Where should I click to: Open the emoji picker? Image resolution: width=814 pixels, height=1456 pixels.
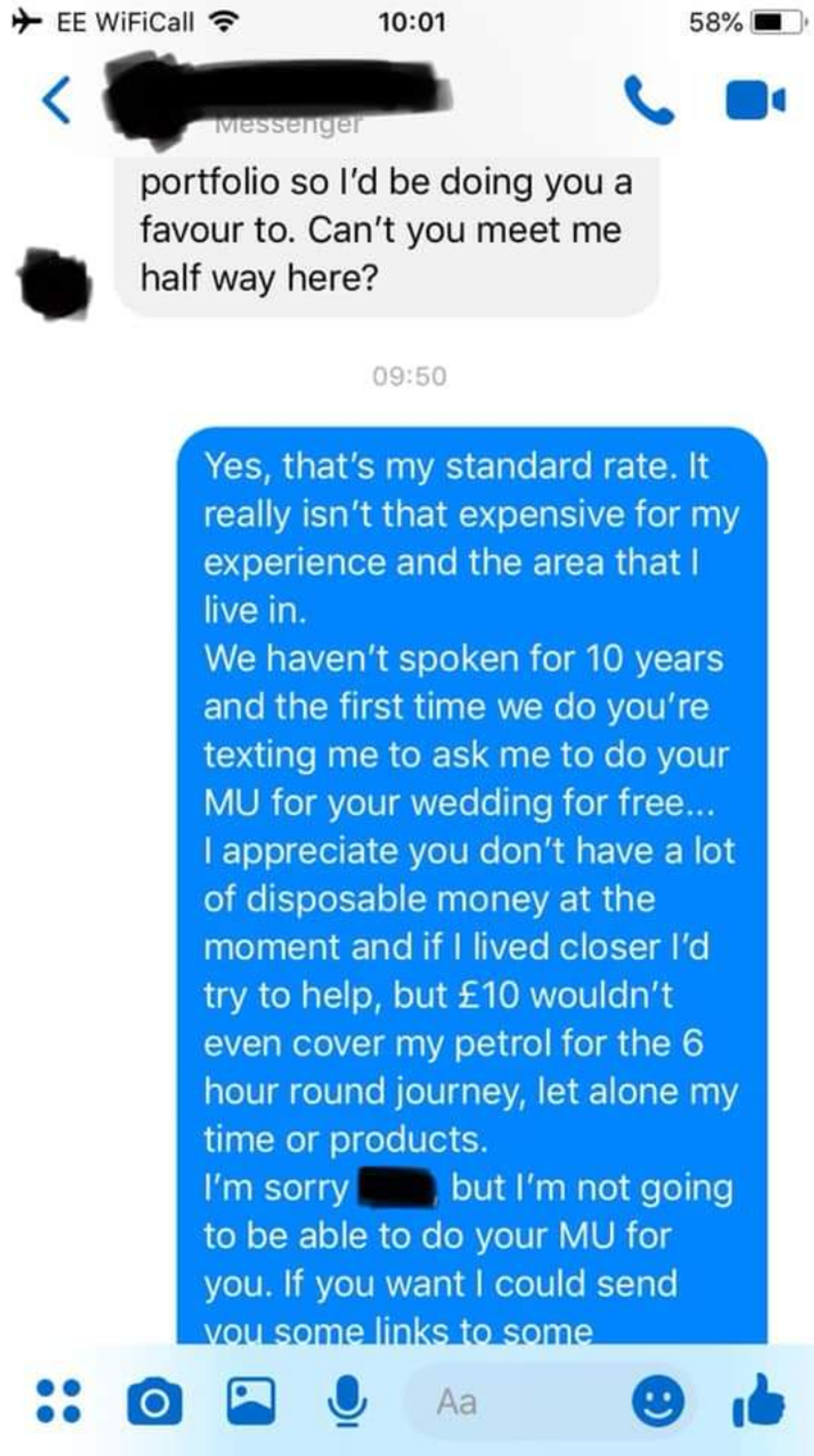click(x=659, y=1402)
